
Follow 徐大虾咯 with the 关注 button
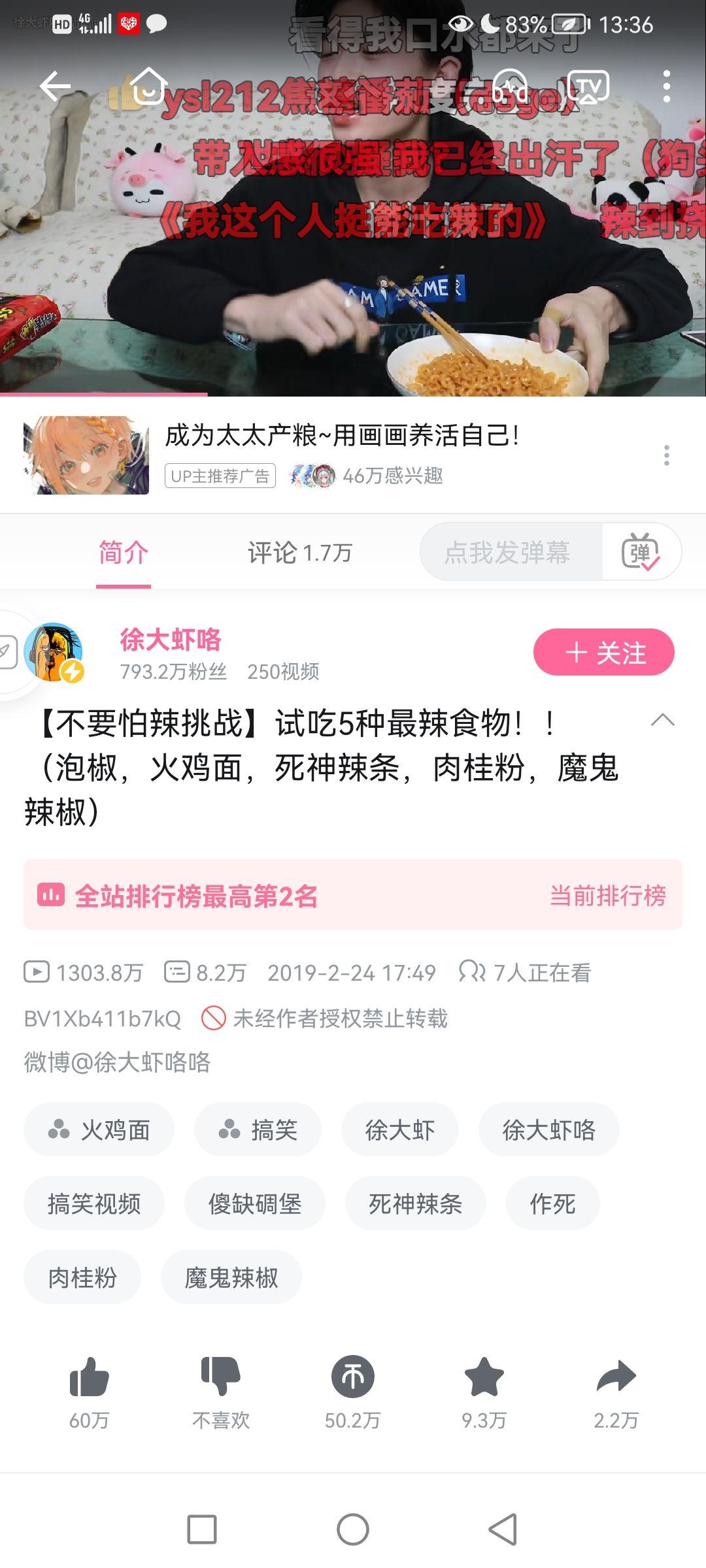603,652
